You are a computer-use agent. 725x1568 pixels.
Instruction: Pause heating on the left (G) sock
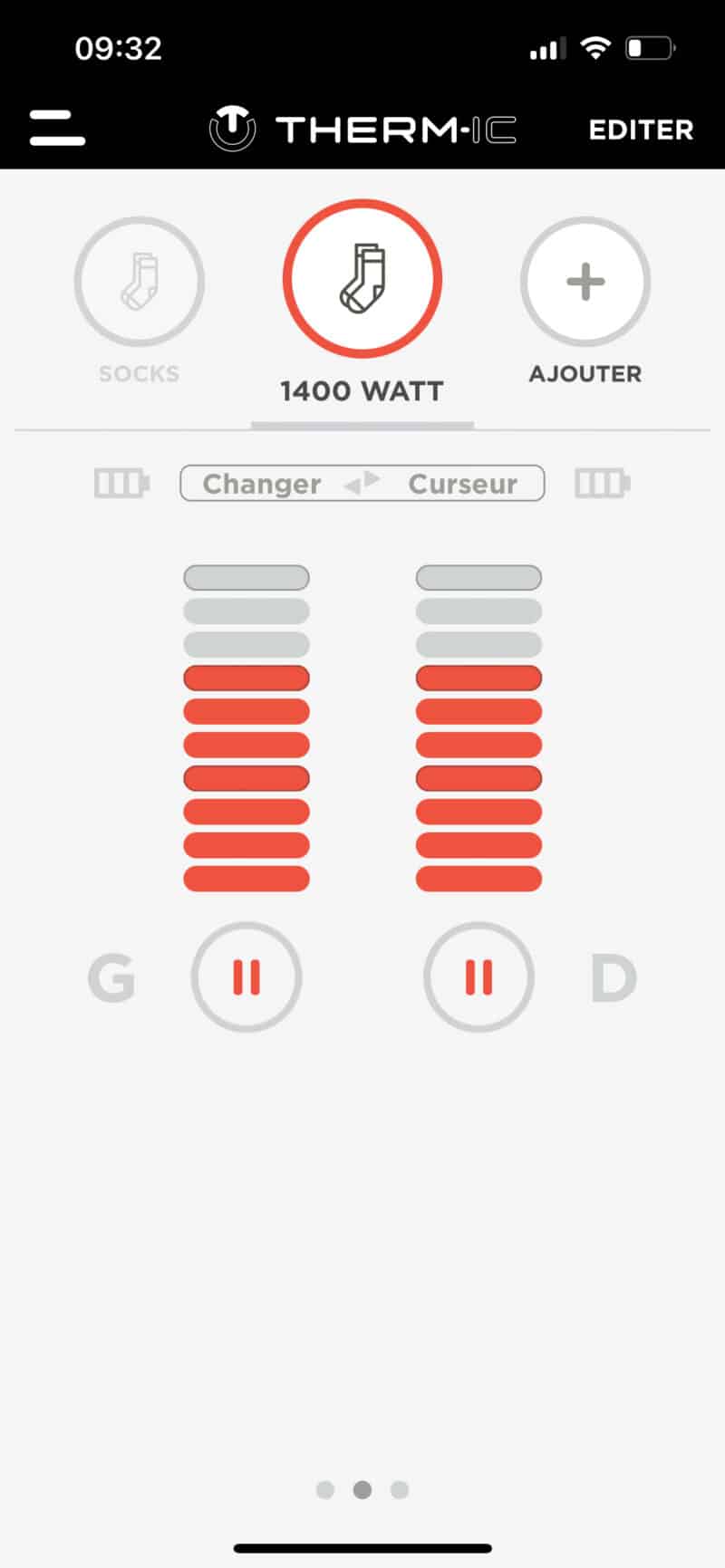pyautogui.click(x=246, y=977)
